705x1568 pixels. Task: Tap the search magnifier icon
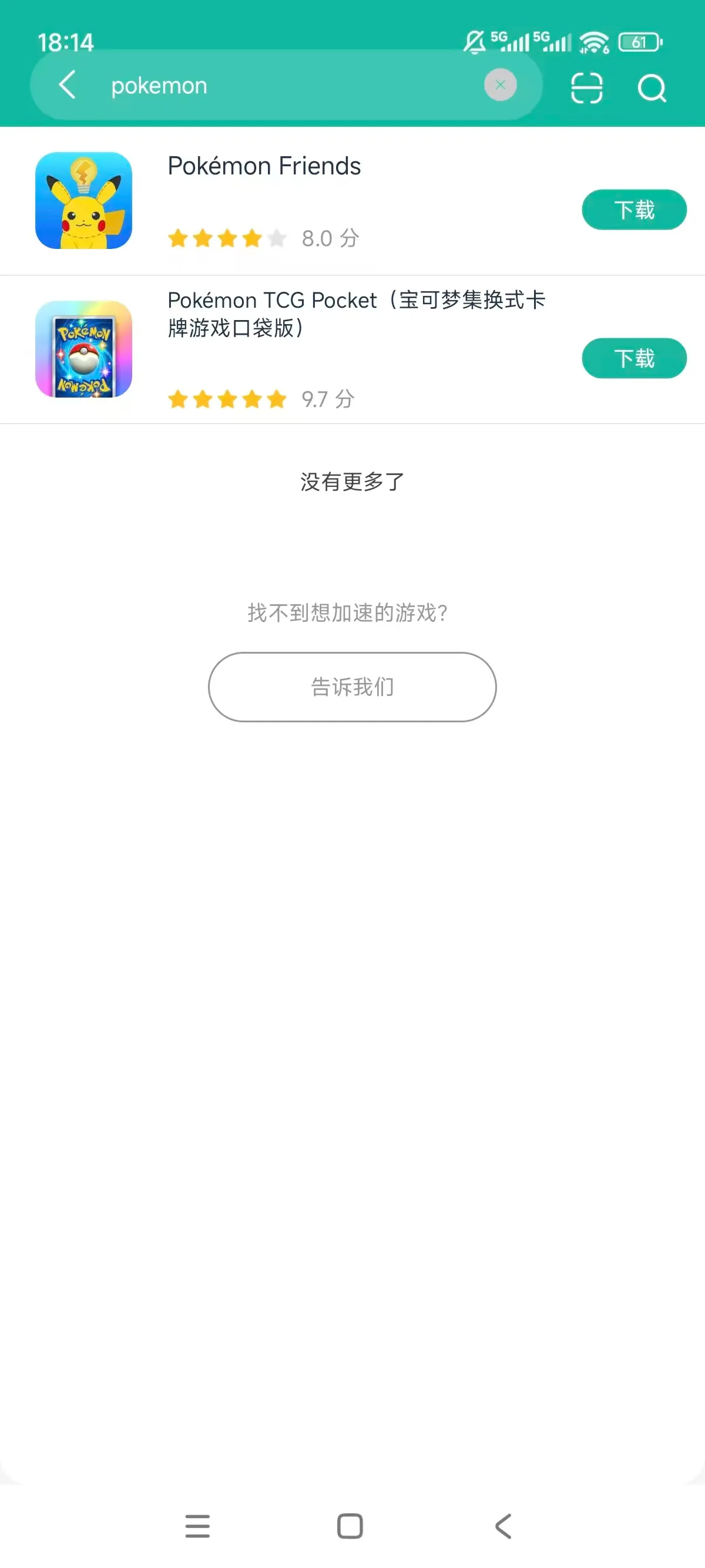point(652,88)
